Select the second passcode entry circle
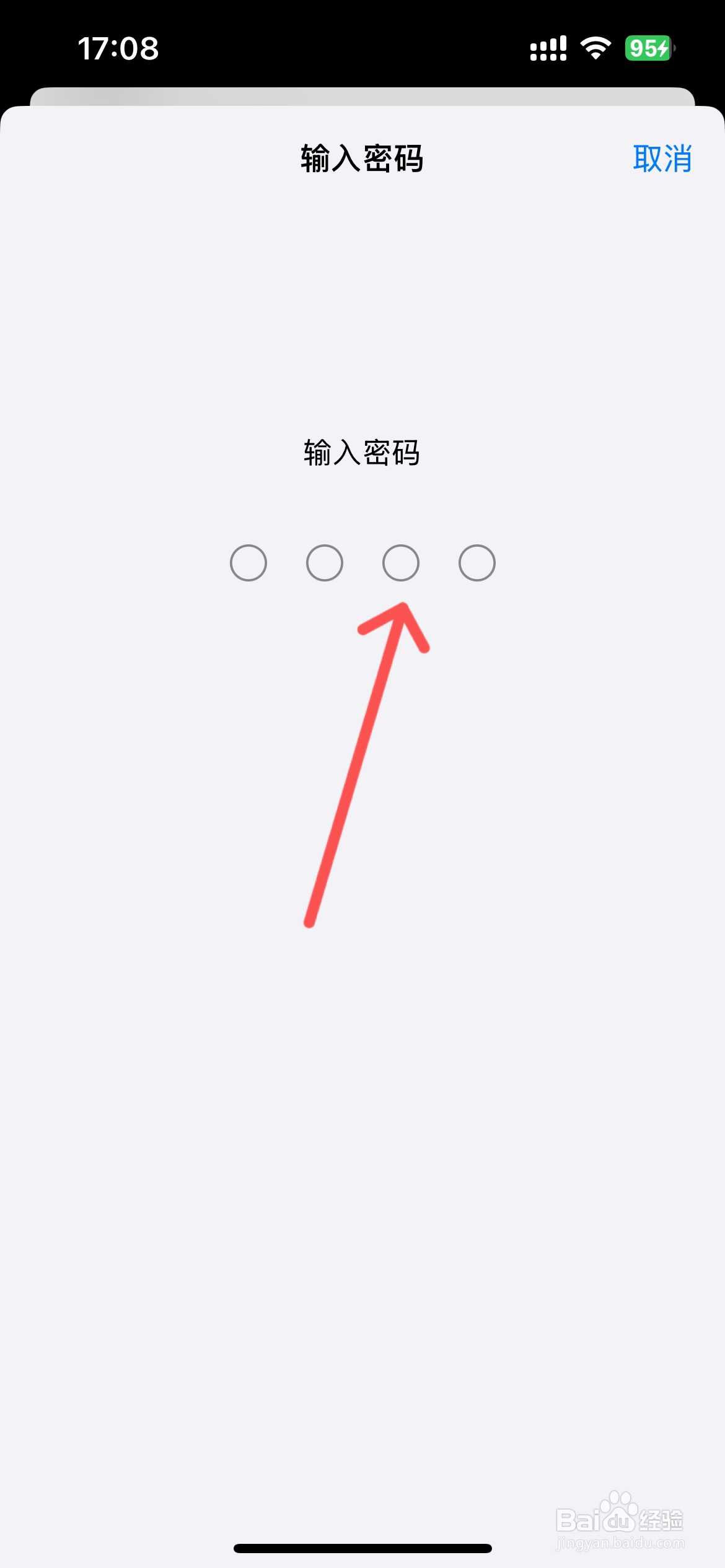 coord(323,562)
